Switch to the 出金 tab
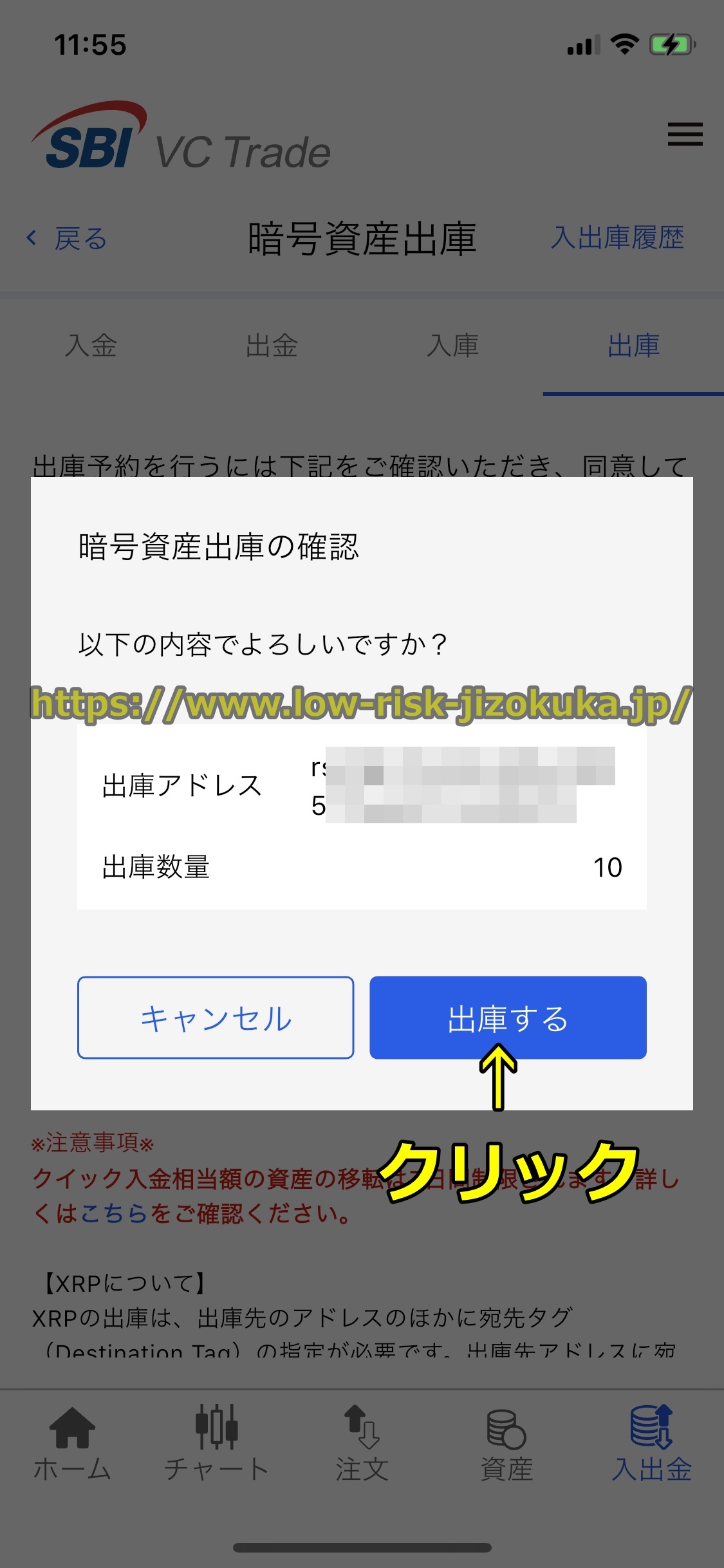Viewport: 724px width, 1568px height. coord(272,346)
